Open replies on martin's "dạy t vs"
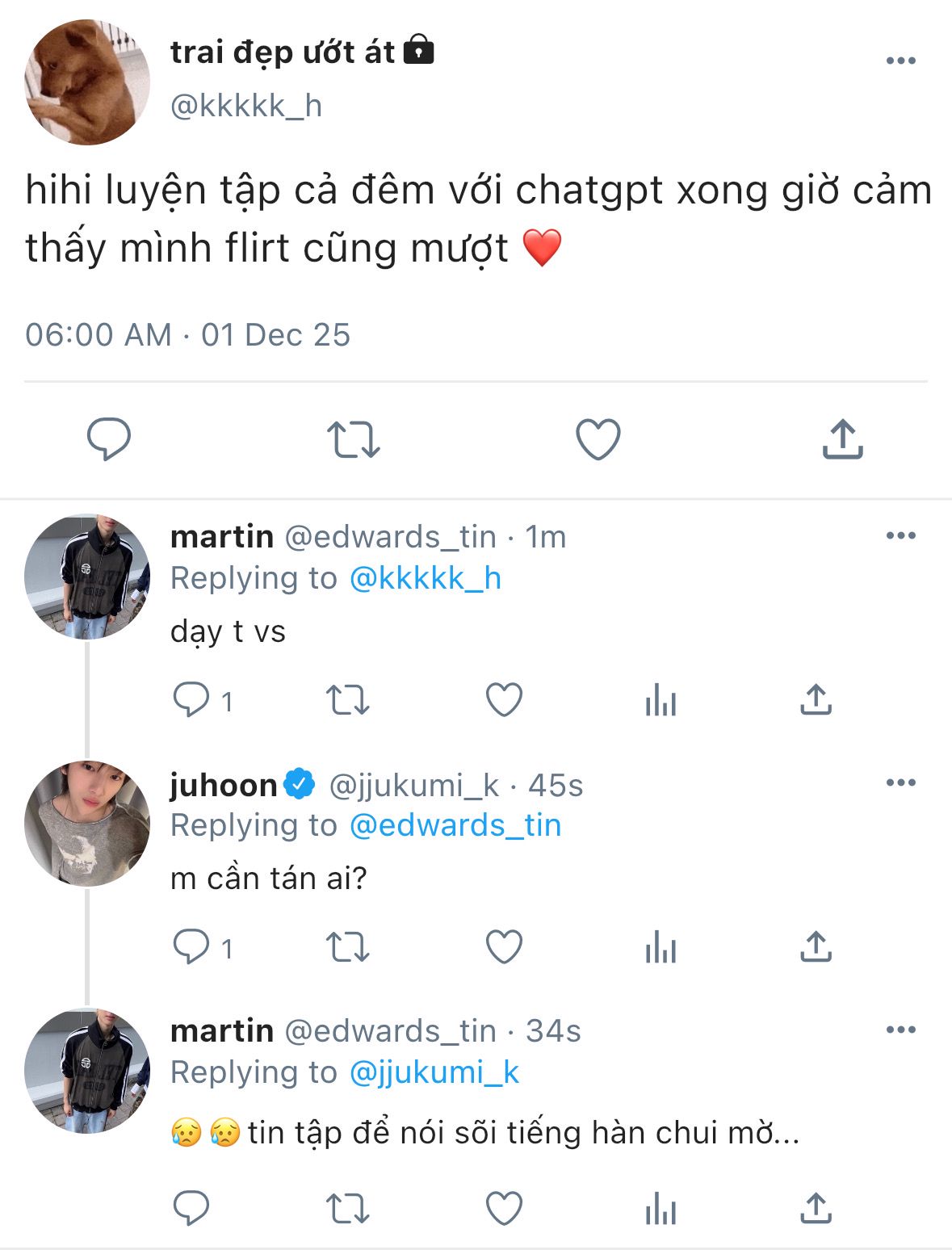This screenshot has width=952, height=1250. click(192, 700)
